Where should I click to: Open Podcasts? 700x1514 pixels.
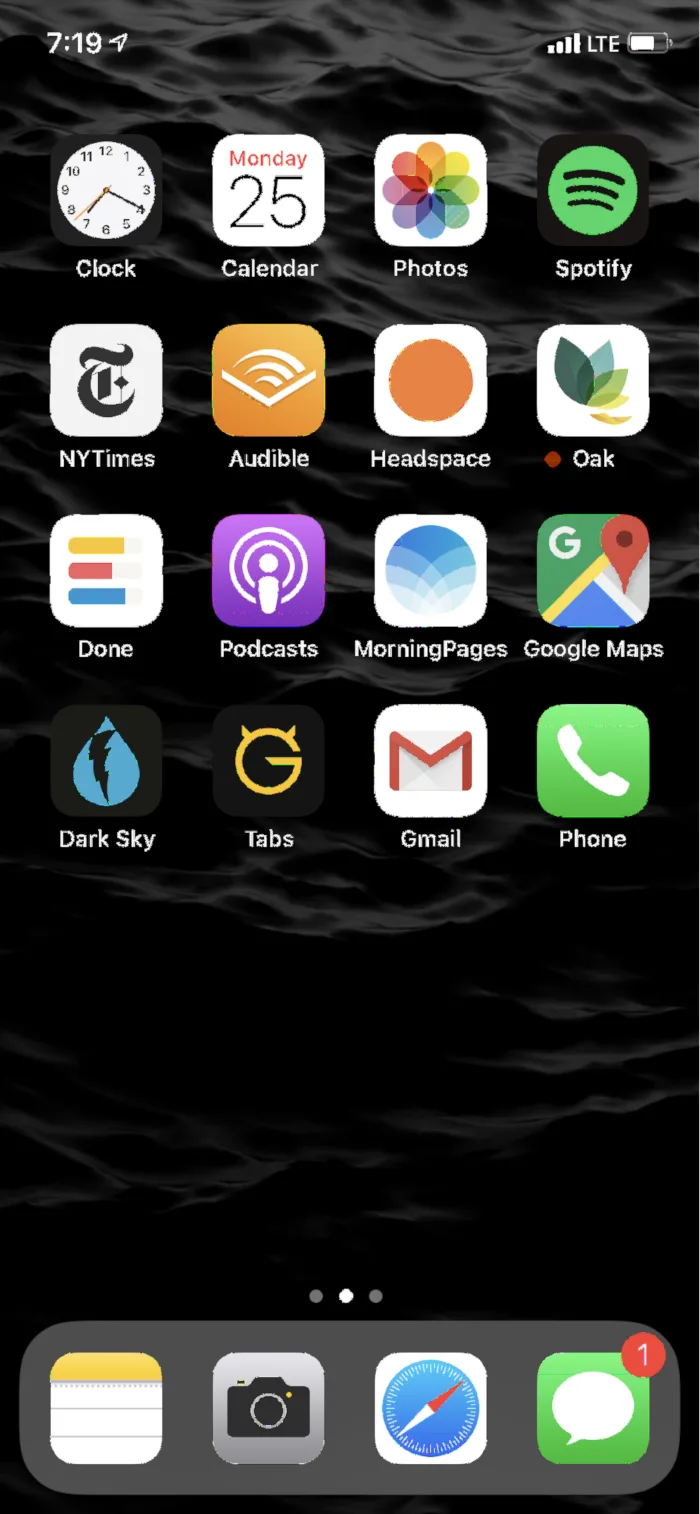[x=268, y=570]
